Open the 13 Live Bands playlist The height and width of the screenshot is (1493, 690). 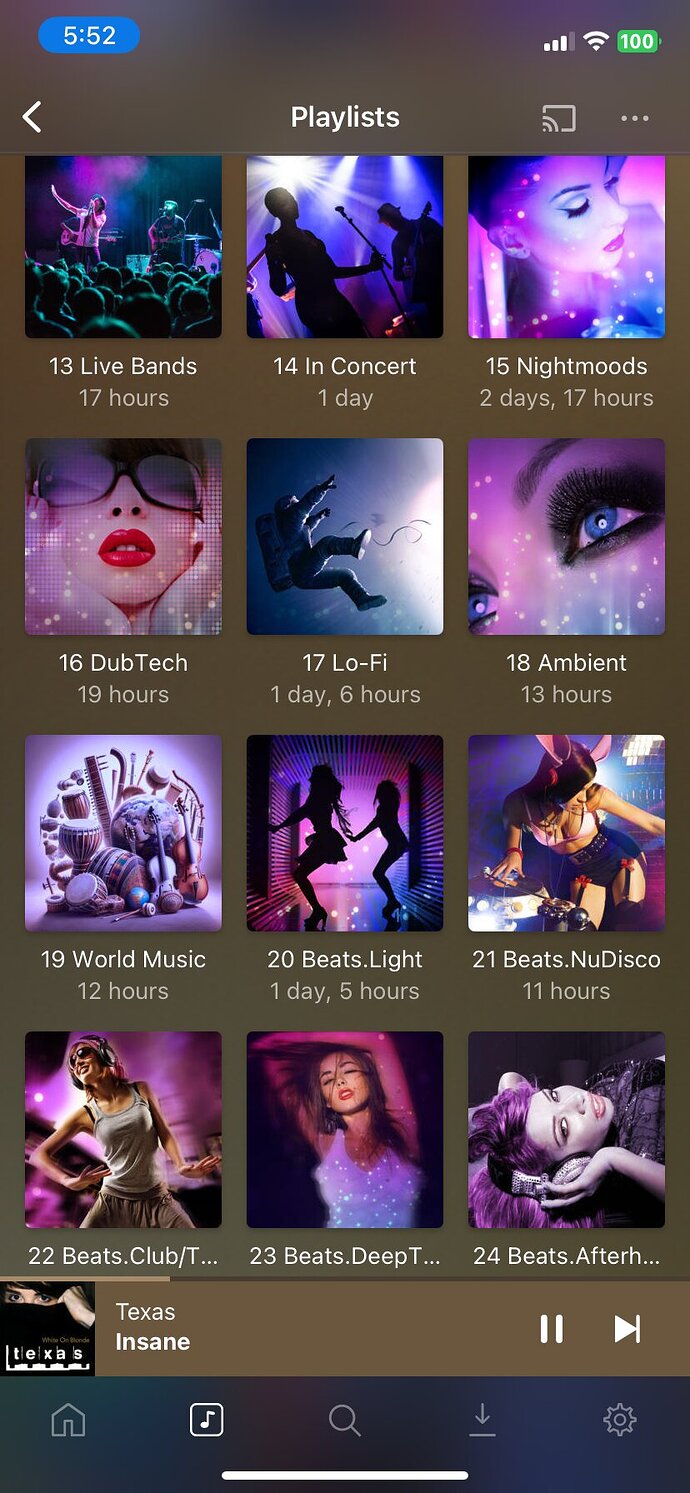123,248
